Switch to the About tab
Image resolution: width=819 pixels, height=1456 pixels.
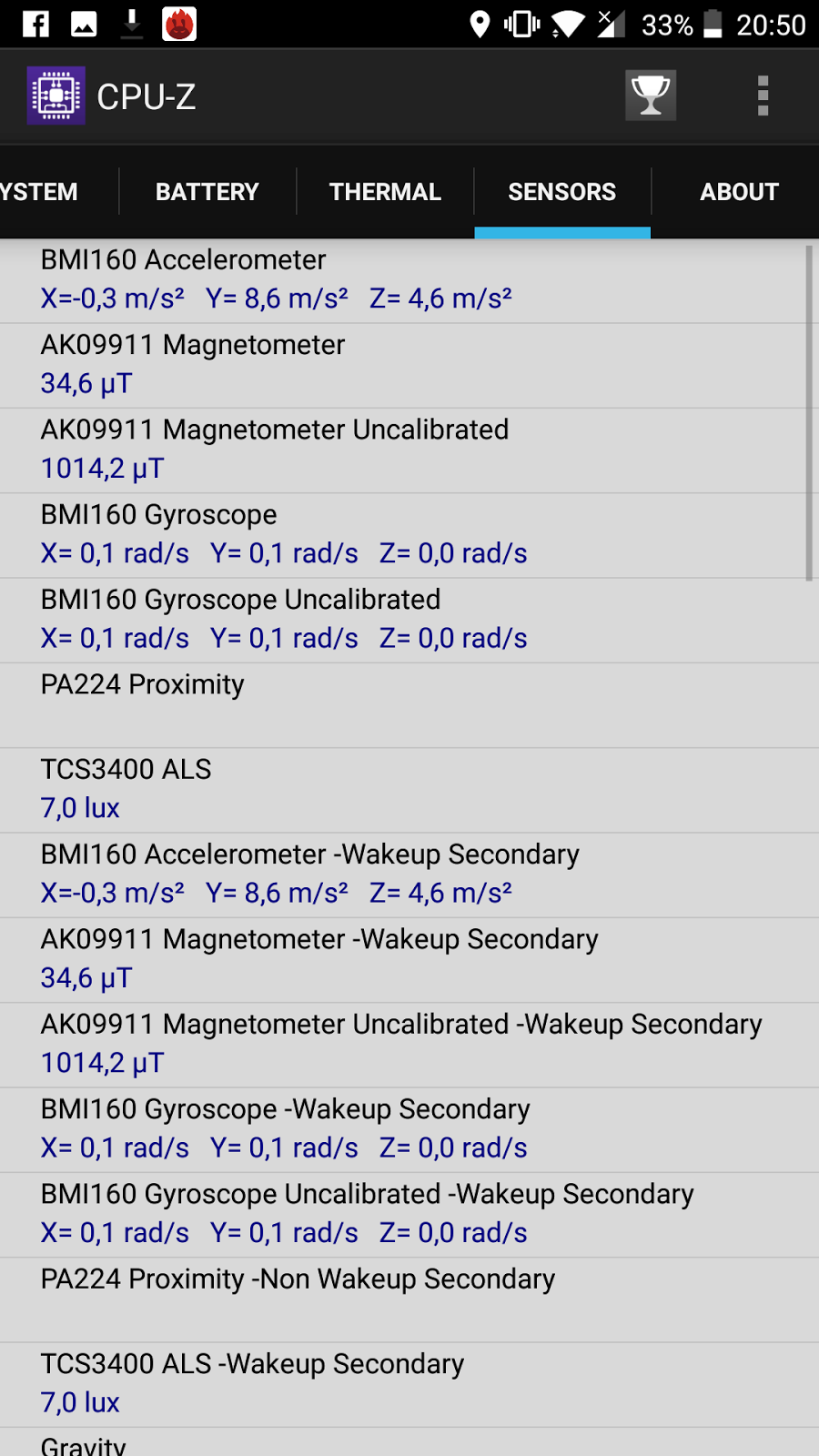739,192
